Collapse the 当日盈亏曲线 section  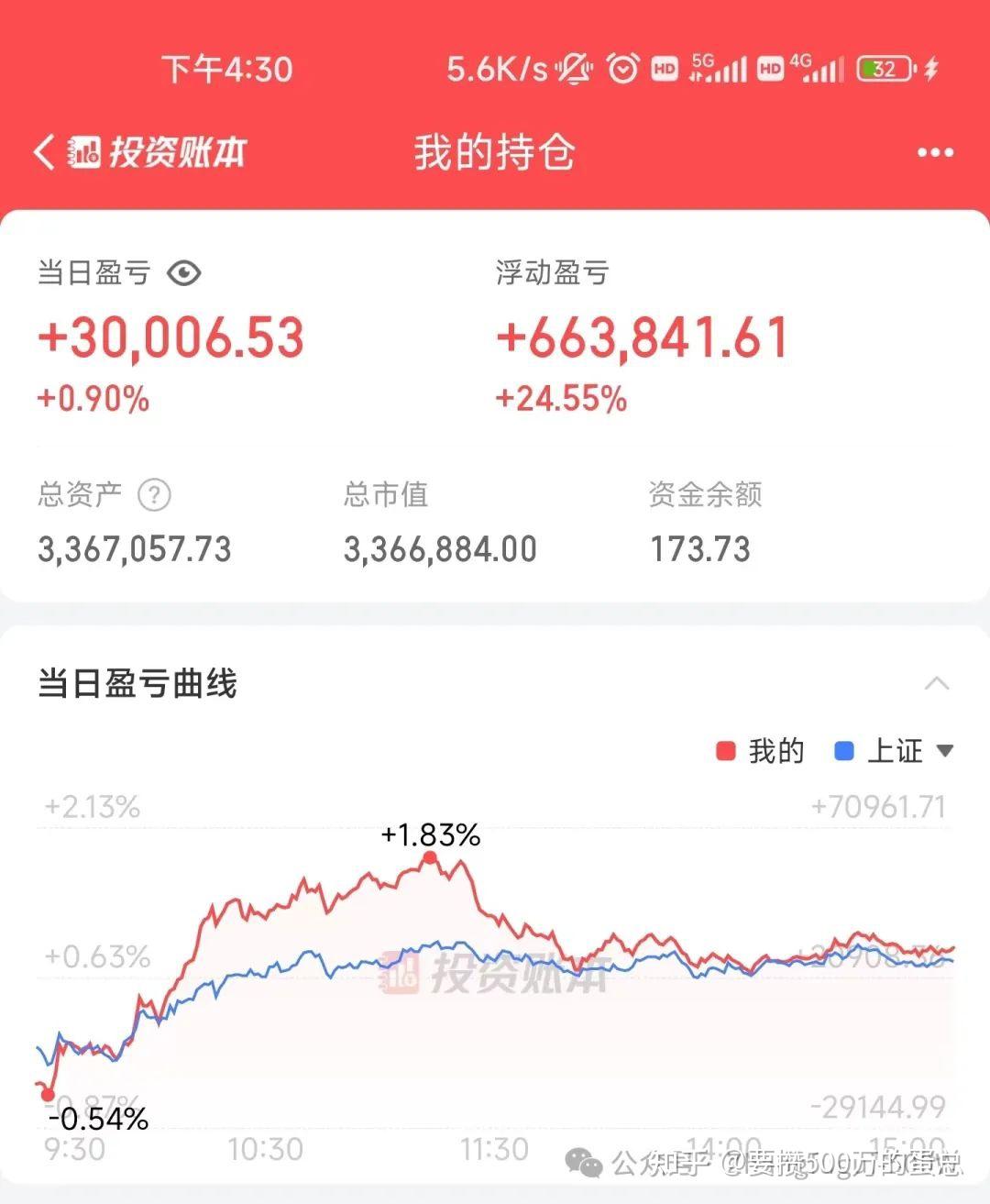[937, 684]
